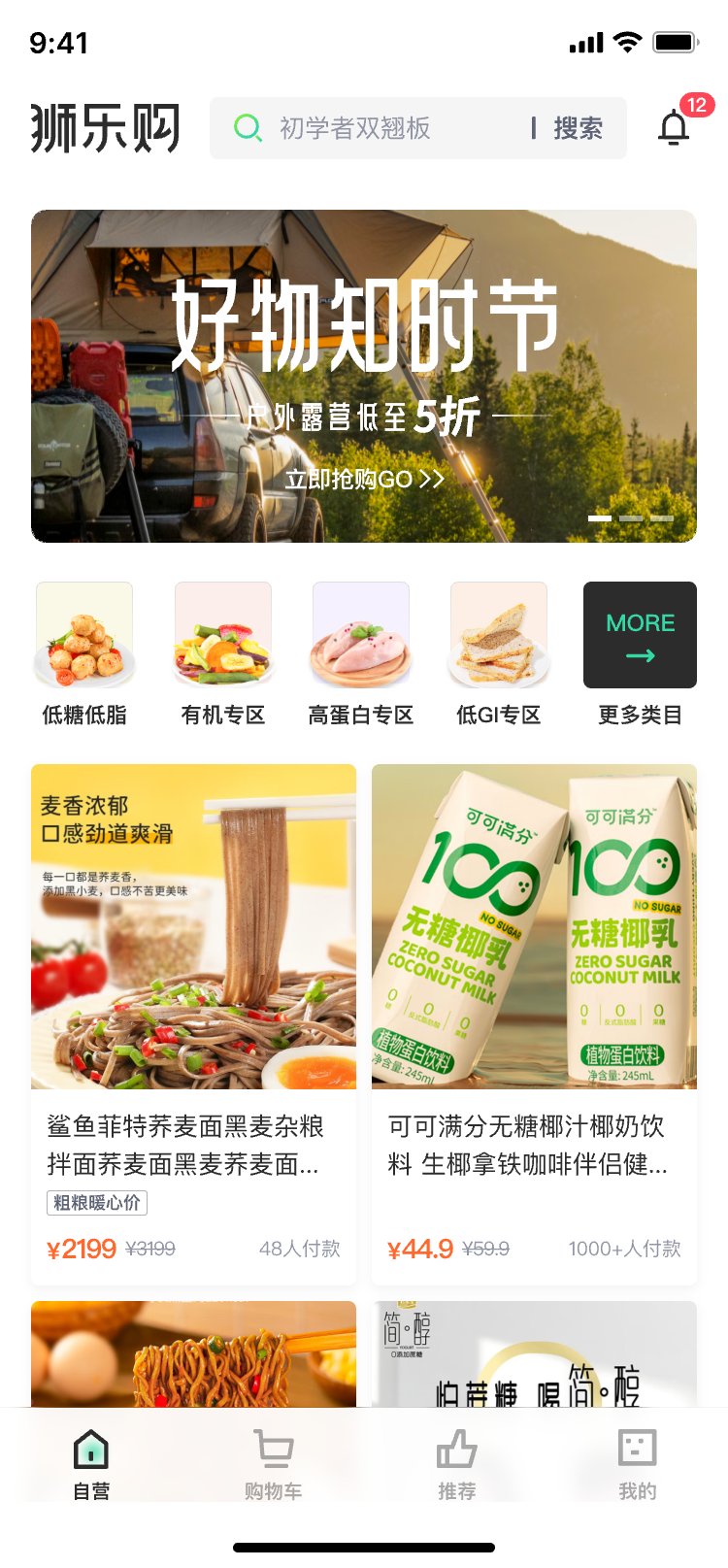View the 鲨鱼菲特荞麦面 product card
The height and width of the screenshot is (1568, 728).
pos(193,1024)
